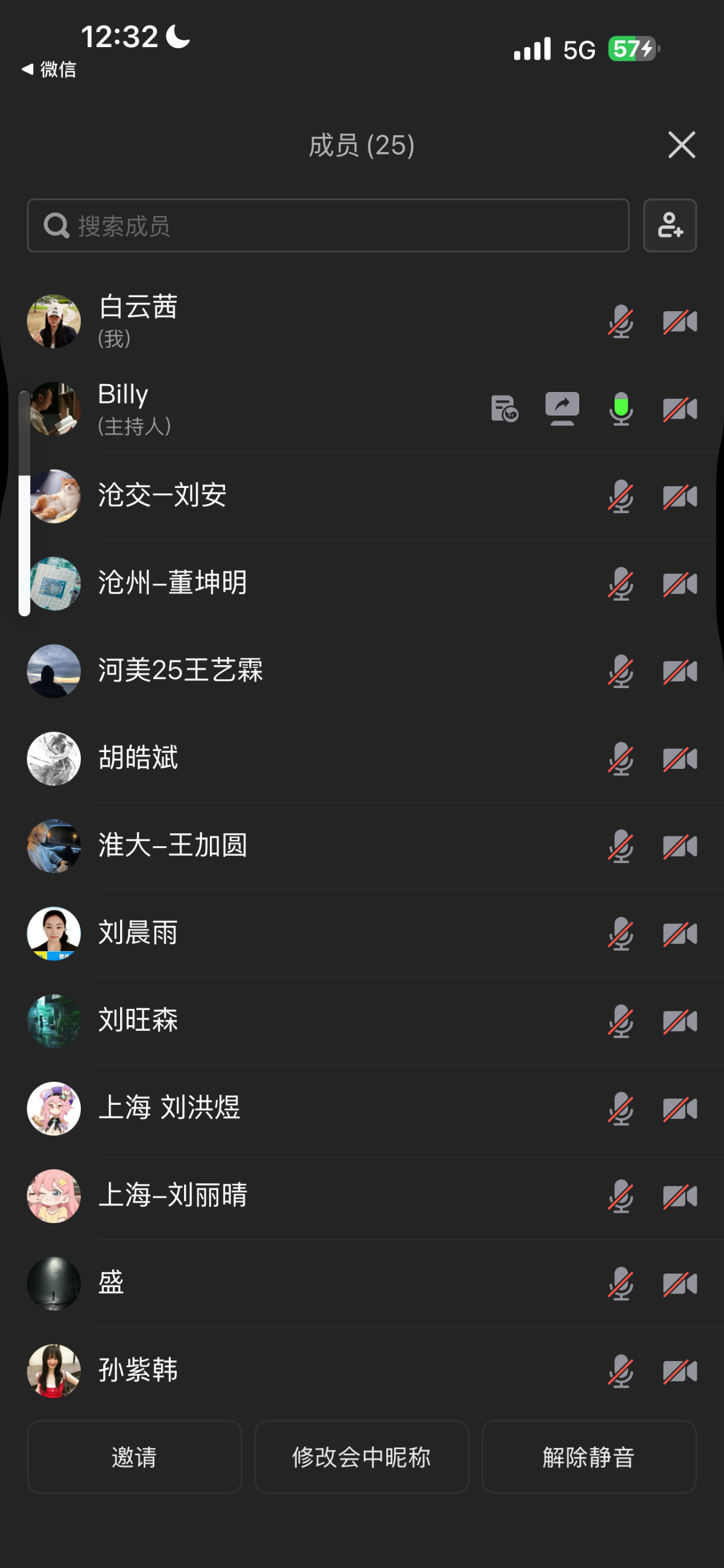Open the add member icon
This screenshot has height=1568, width=724.
point(670,225)
